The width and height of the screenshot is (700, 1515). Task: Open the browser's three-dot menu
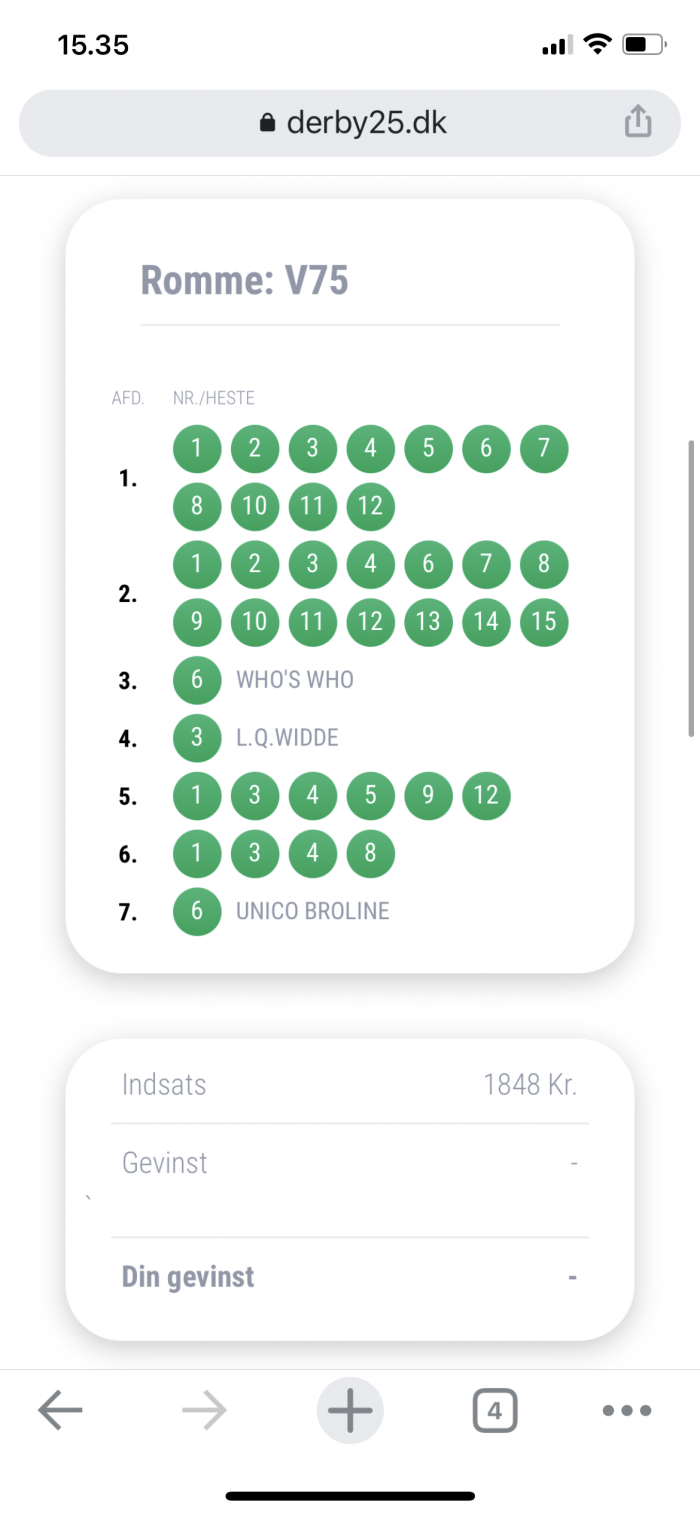(x=627, y=1411)
